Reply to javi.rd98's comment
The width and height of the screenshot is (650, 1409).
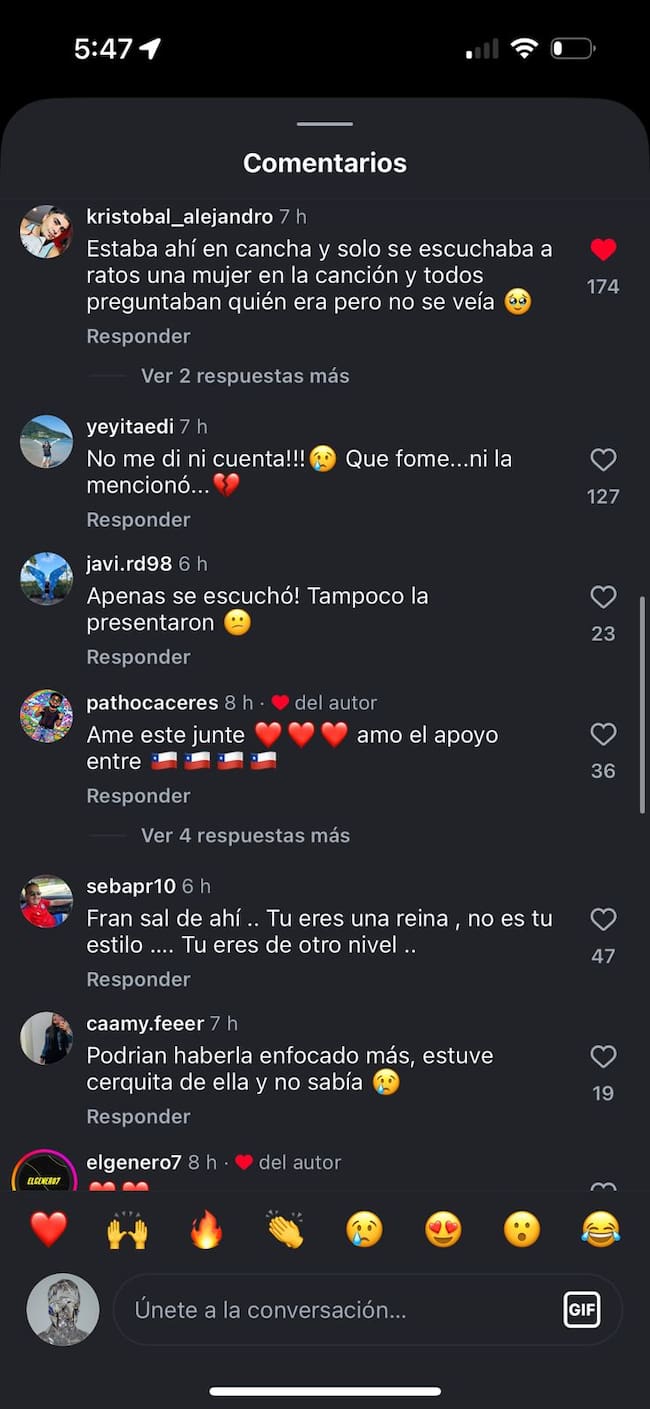(138, 657)
